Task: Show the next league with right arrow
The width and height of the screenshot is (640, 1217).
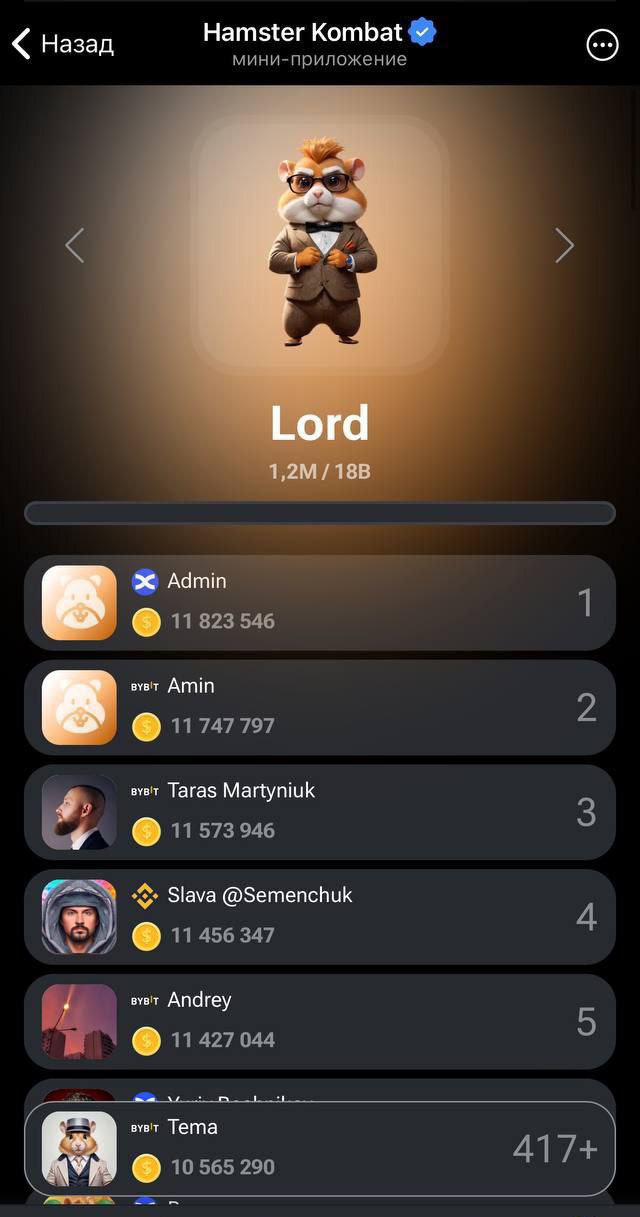Action: [564, 245]
